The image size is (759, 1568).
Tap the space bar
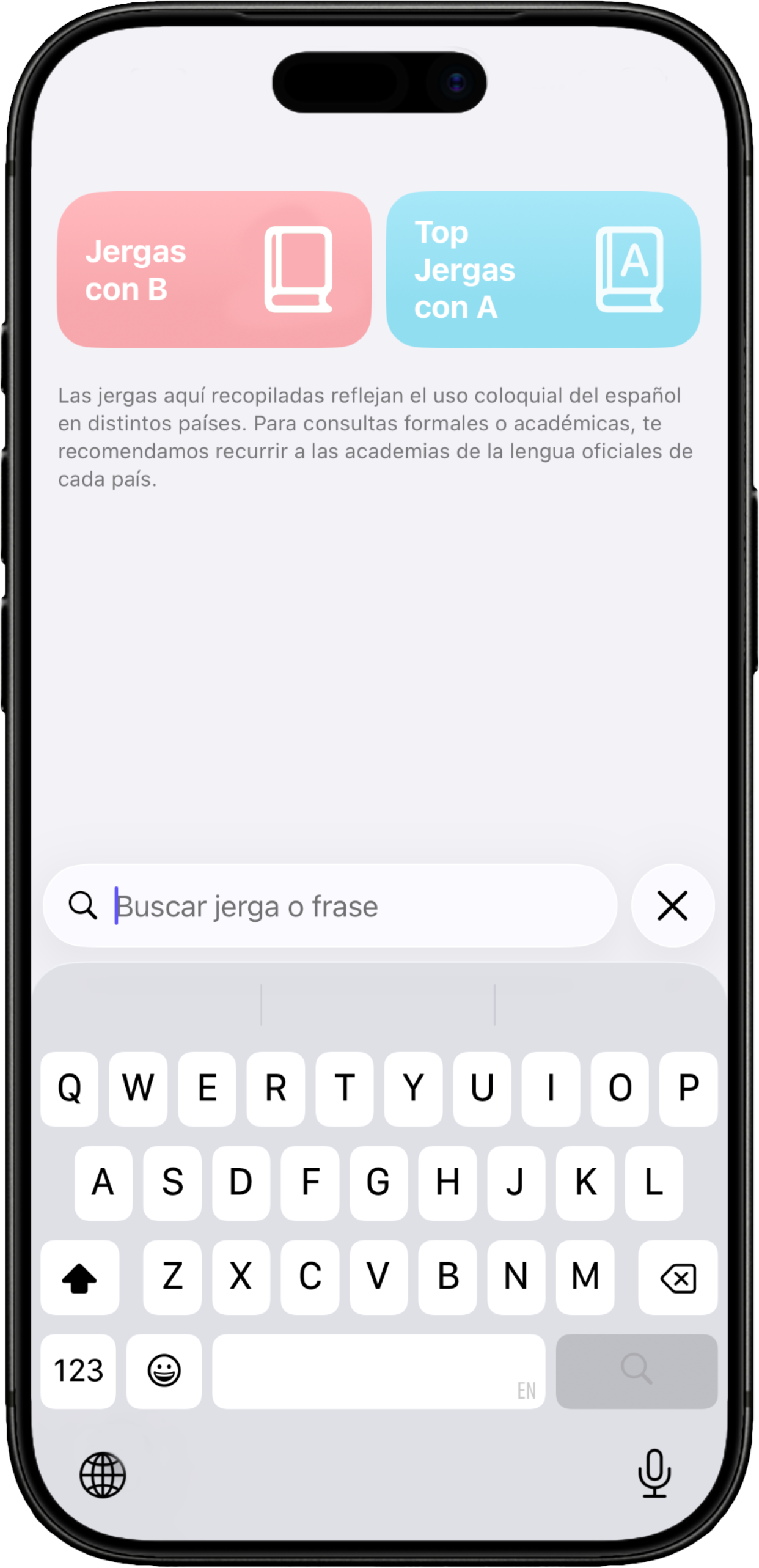point(379,1371)
